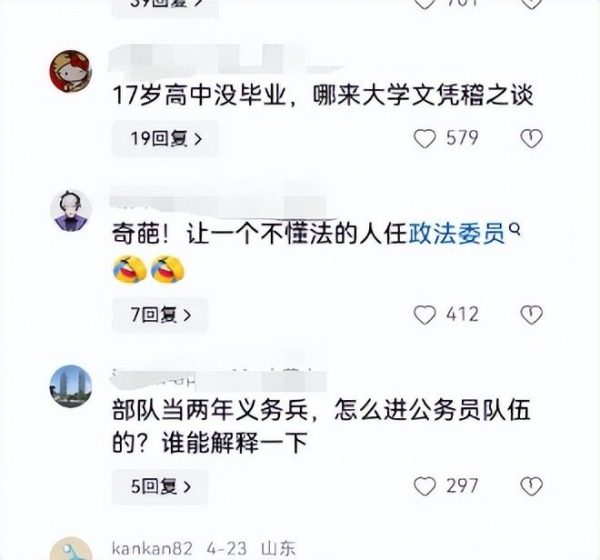Dislike the 奇葩 comment
Image resolution: width=600 pixels, height=560 pixels.
(534, 314)
